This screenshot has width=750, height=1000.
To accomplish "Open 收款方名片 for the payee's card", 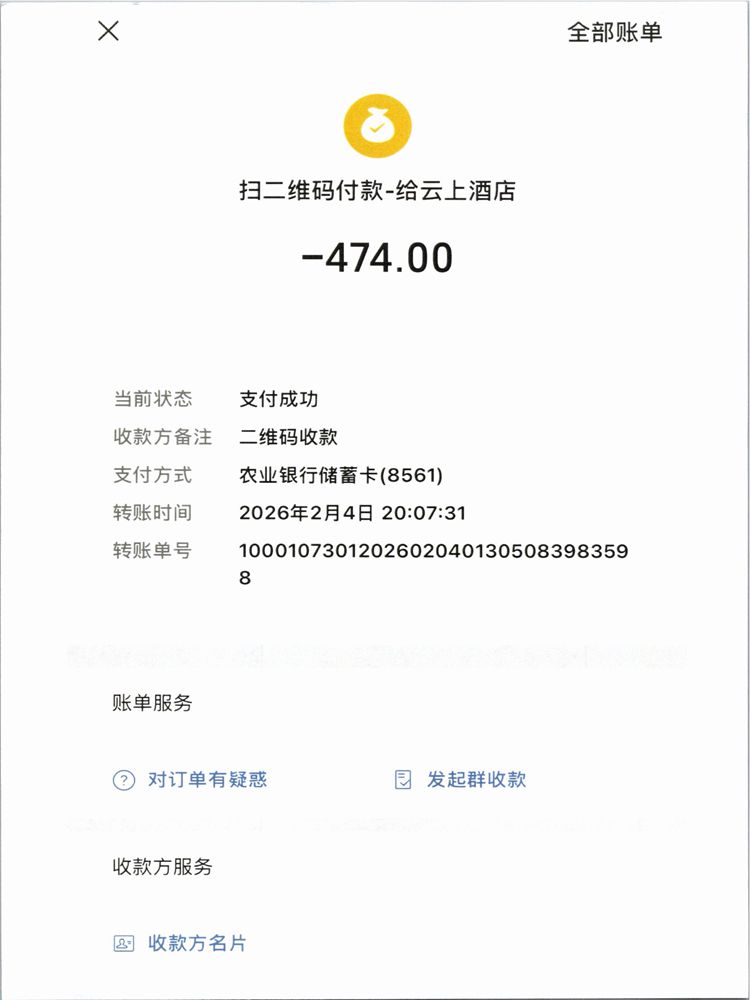I will point(180,943).
